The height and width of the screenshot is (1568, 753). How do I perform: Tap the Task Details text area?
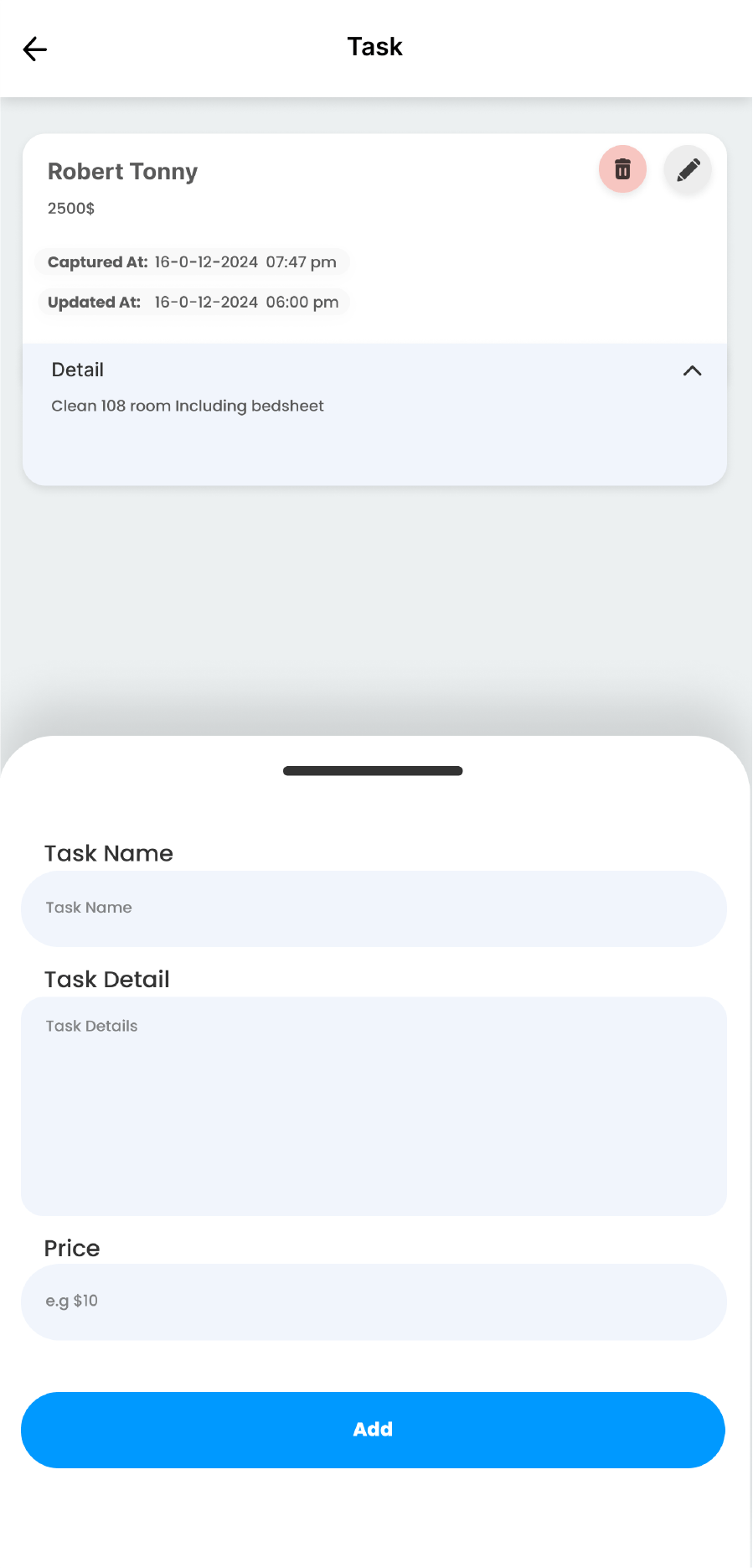coord(374,1105)
